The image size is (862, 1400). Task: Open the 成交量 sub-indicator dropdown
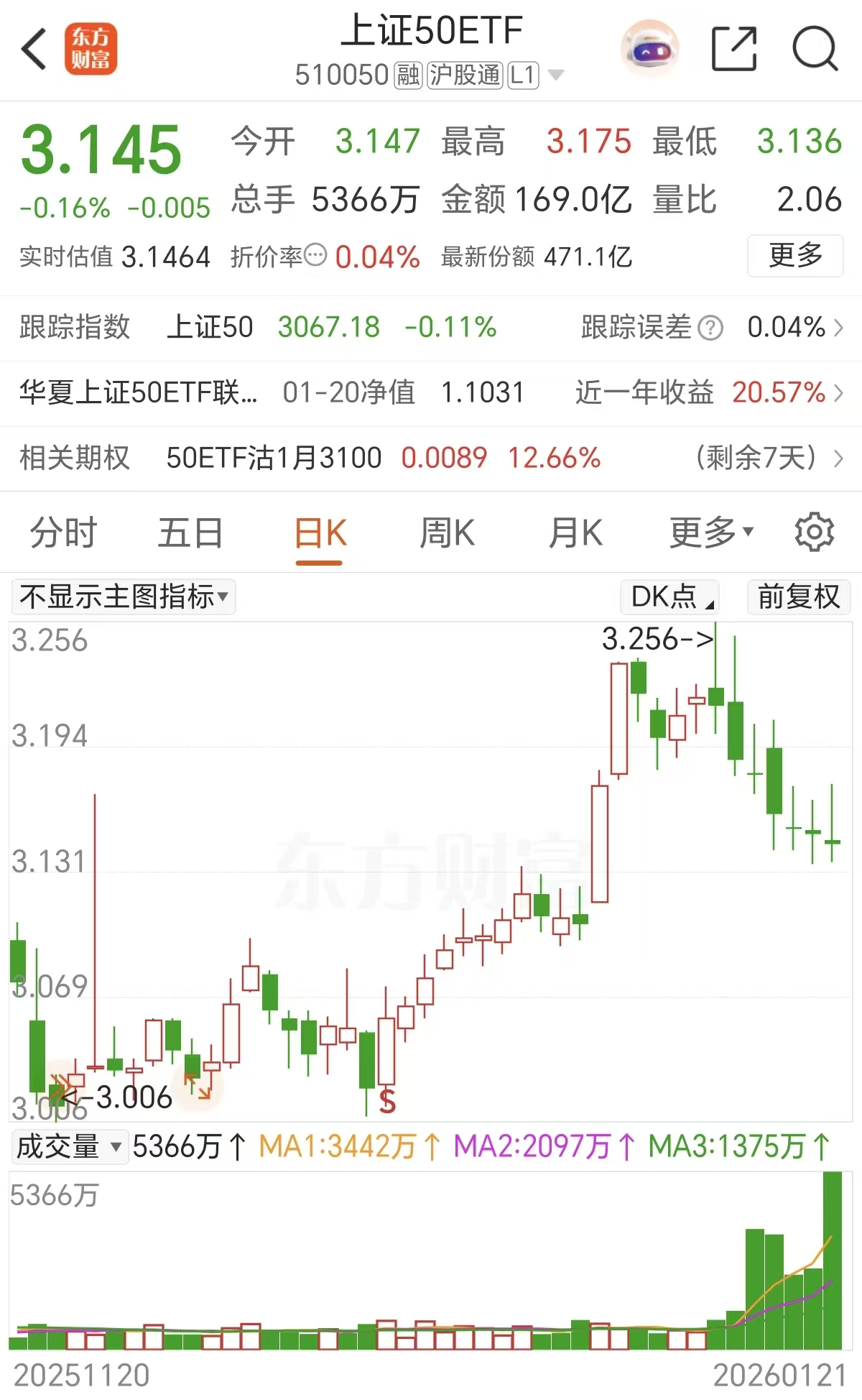[69, 1146]
